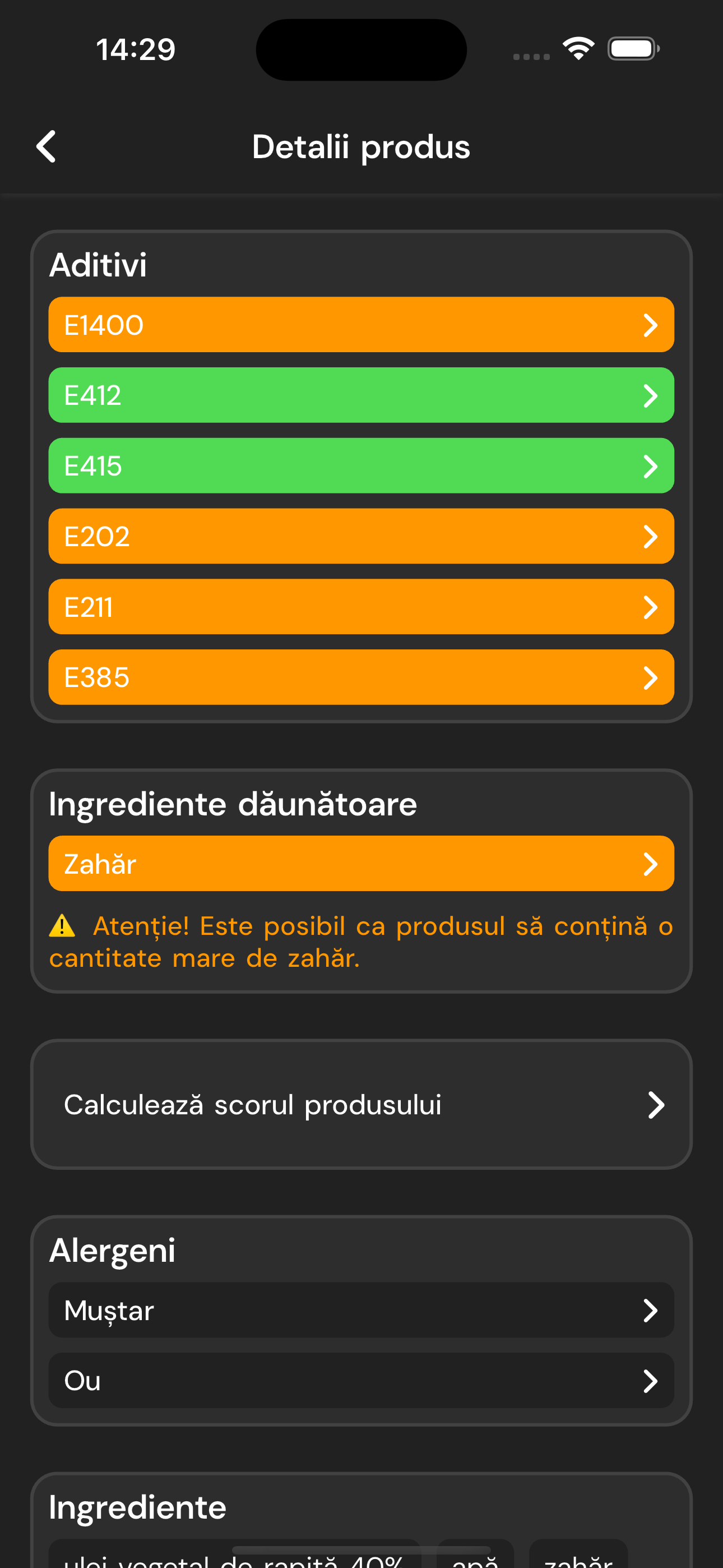This screenshot has height=1568, width=723.
Task: Tap the E385 additive row
Action: [361, 677]
